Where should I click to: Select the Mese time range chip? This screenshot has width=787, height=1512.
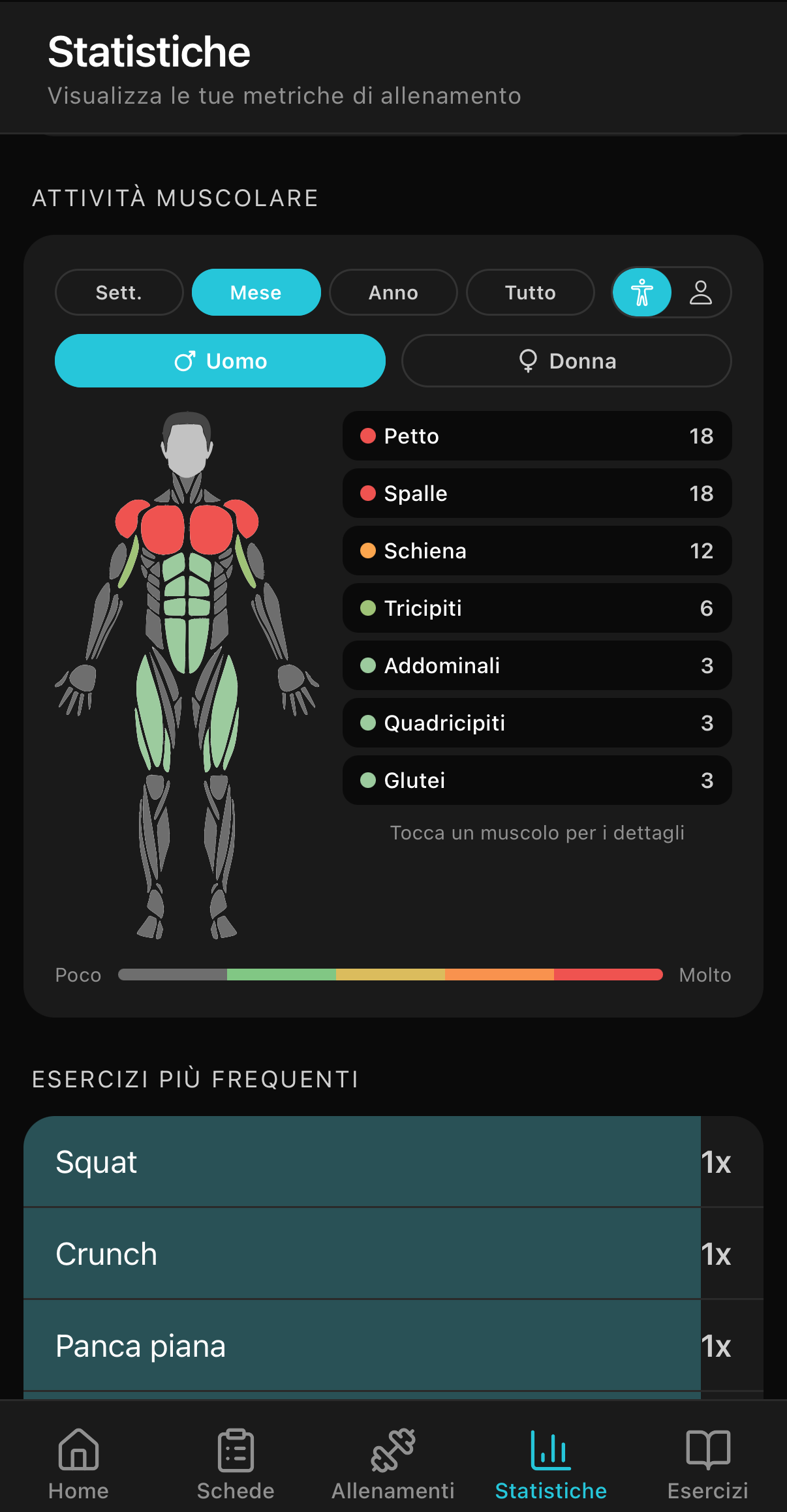pyautogui.click(x=256, y=292)
